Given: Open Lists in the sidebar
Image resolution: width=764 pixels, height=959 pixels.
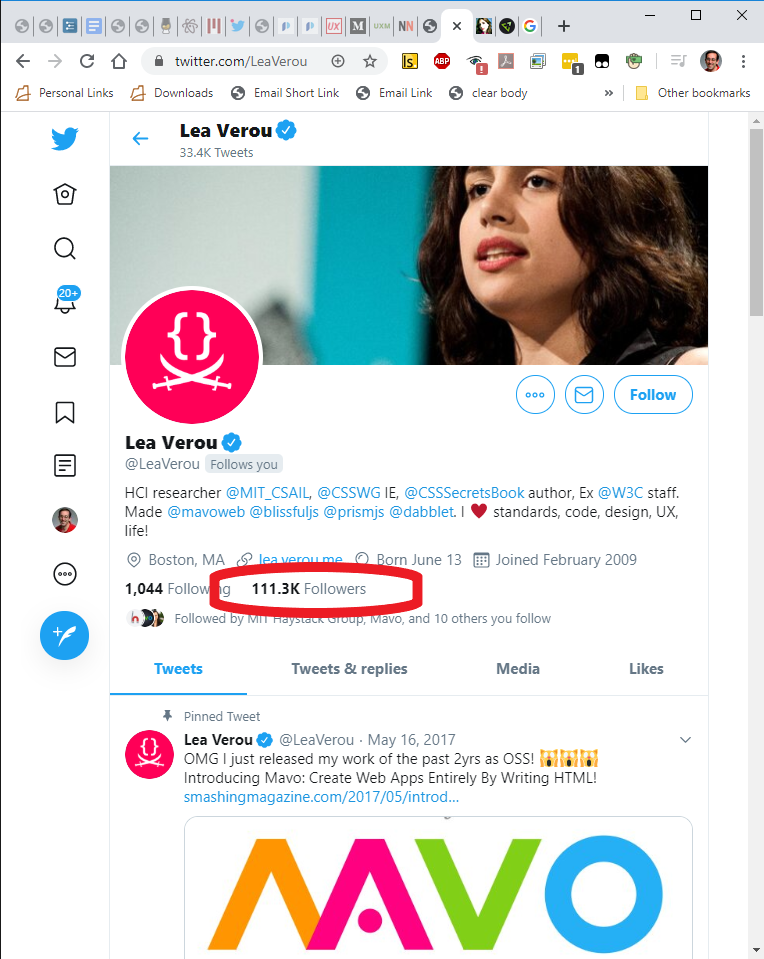Looking at the screenshot, I should tap(65, 465).
